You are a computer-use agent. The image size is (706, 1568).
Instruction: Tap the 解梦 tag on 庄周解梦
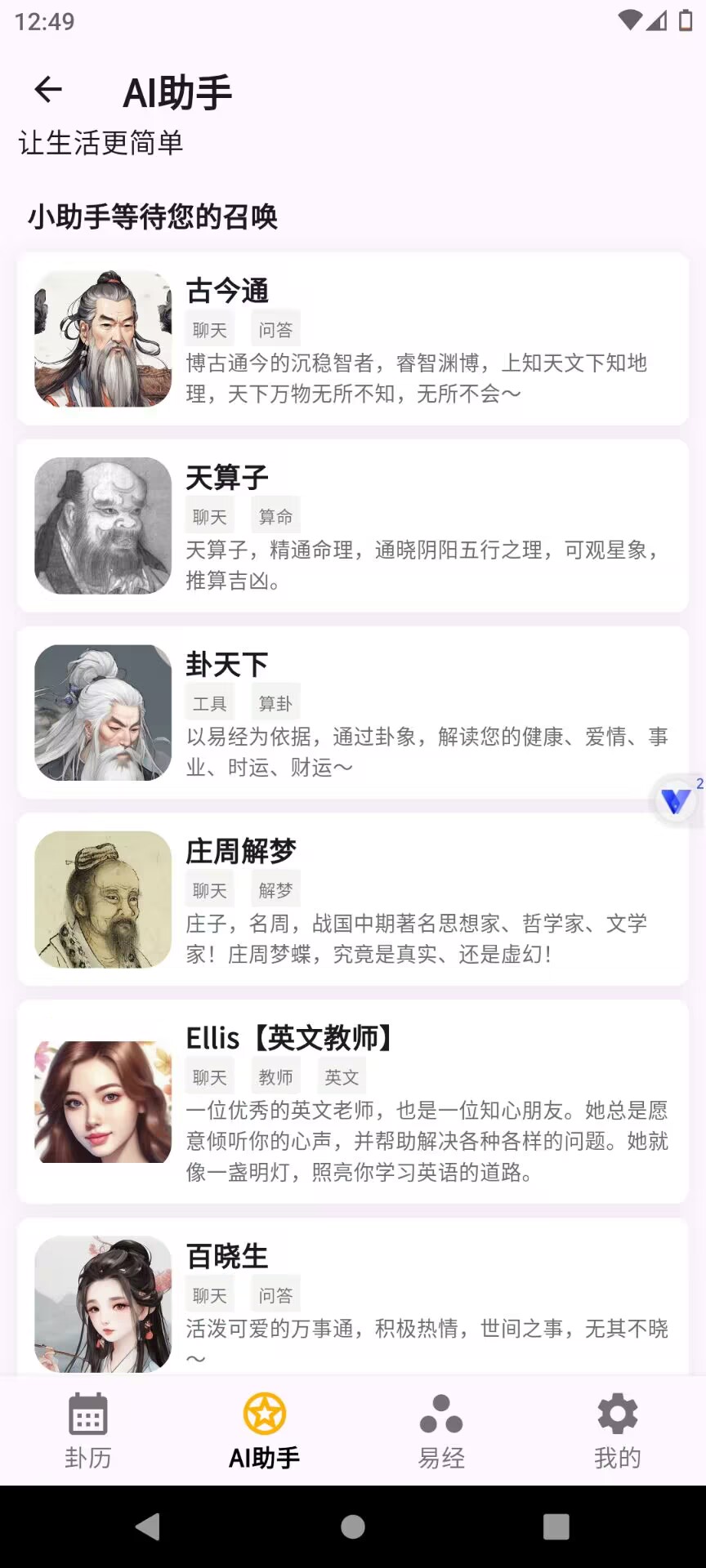point(275,889)
